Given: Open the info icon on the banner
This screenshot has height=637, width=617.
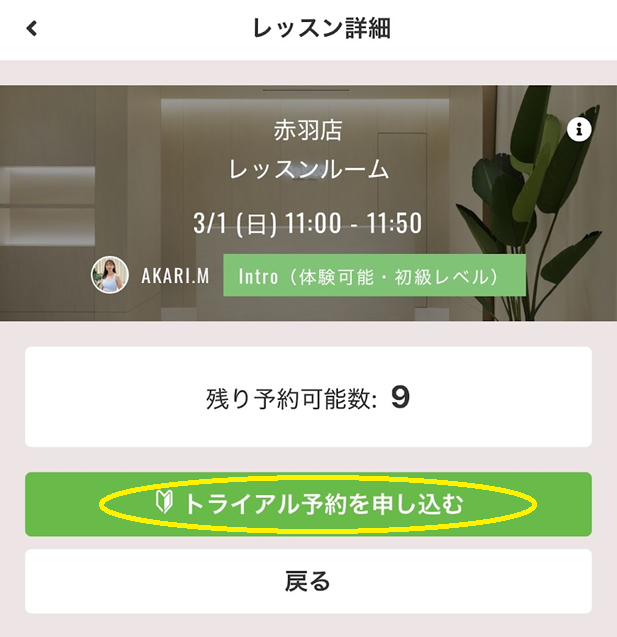Looking at the screenshot, I should [x=579, y=129].
